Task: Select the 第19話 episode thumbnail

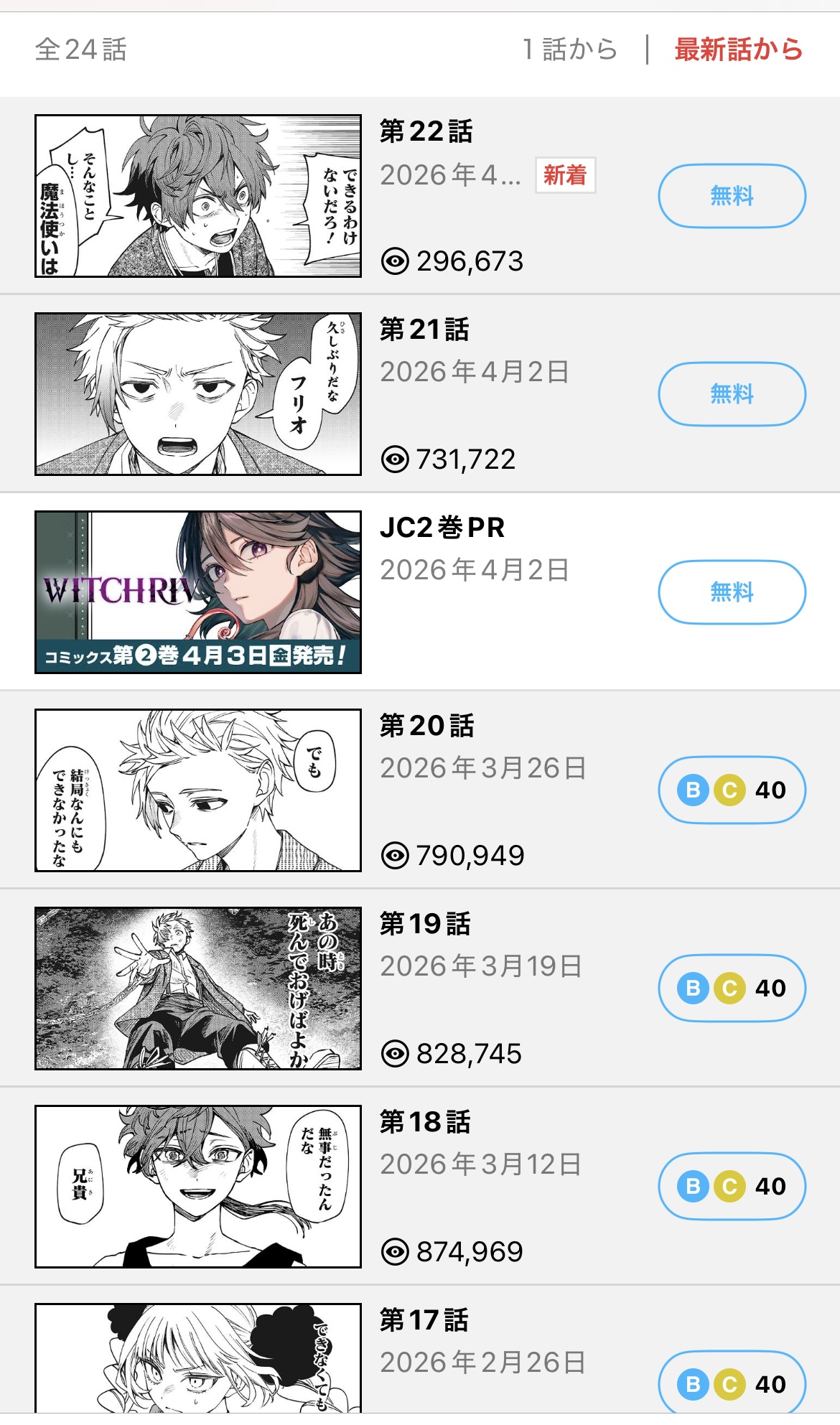Action: coord(198,988)
